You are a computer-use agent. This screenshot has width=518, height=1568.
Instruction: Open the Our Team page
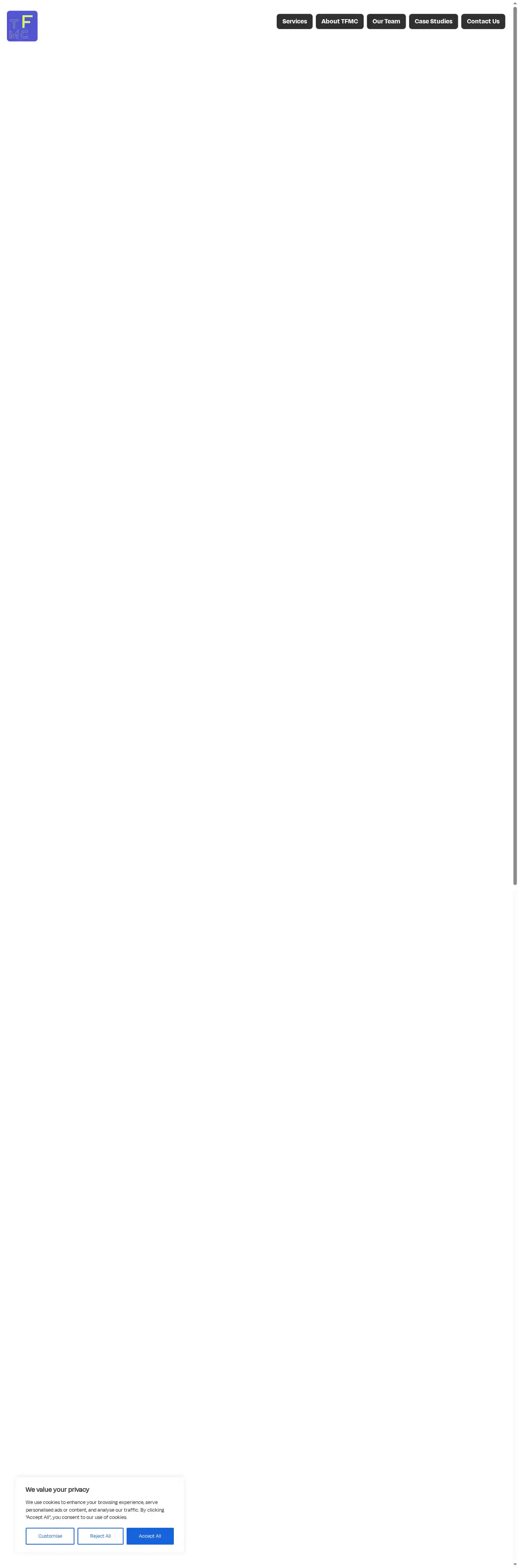386,21
